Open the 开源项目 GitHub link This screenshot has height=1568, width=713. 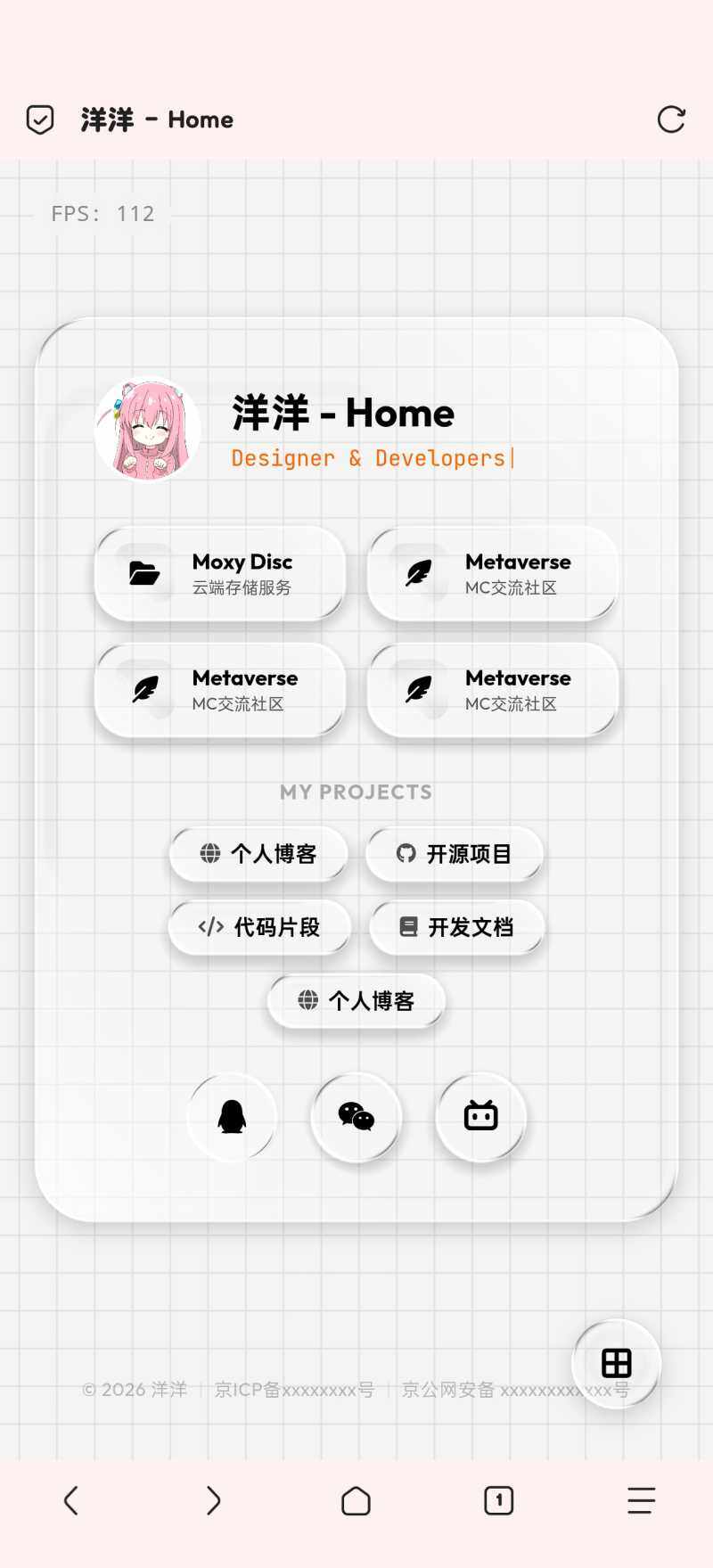pyautogui.click(x=455, y=854)
